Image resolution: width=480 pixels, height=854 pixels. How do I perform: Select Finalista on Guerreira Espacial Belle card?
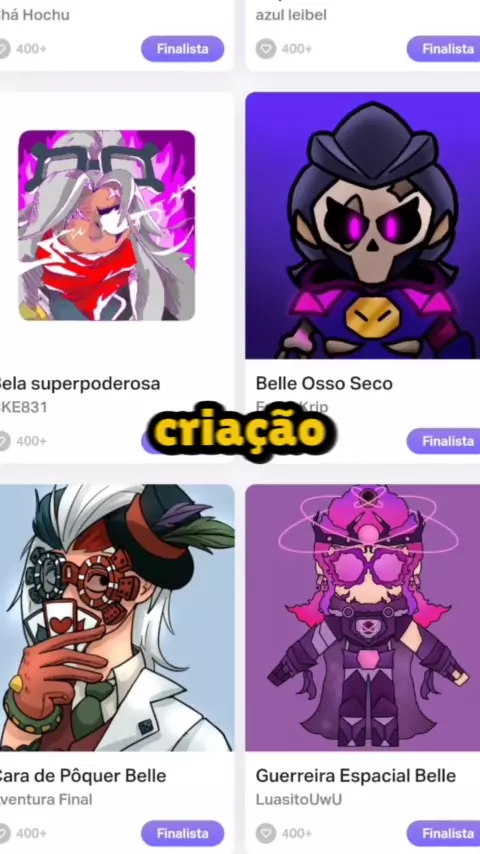(443, 833)
